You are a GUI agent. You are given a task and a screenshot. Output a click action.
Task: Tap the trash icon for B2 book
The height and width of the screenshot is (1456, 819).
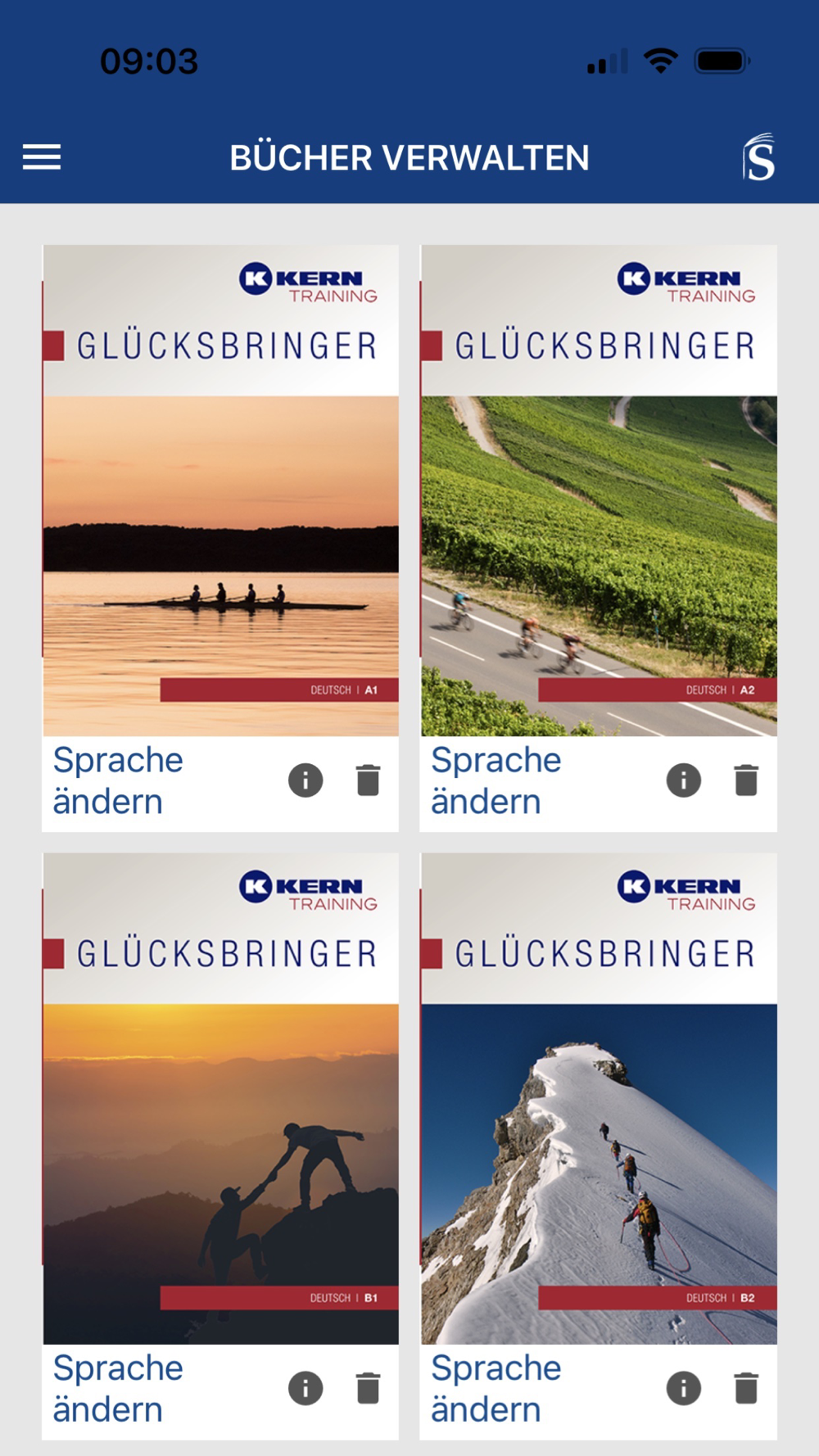coord(746,1388)
